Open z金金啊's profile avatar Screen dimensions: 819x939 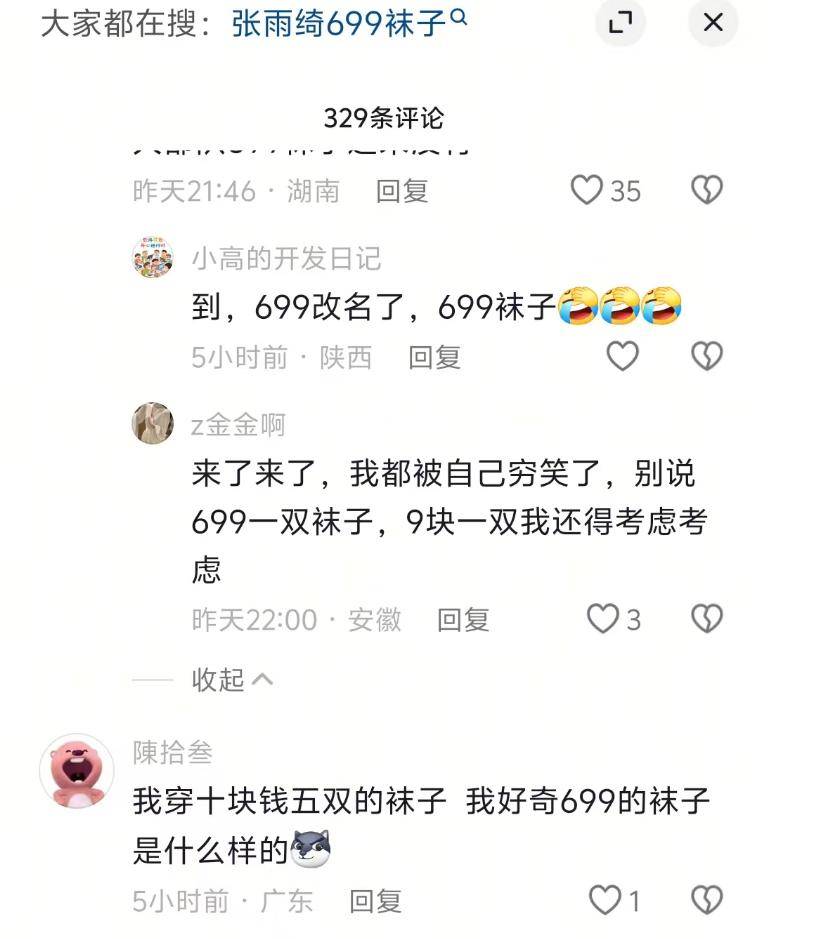coord(152,423)
